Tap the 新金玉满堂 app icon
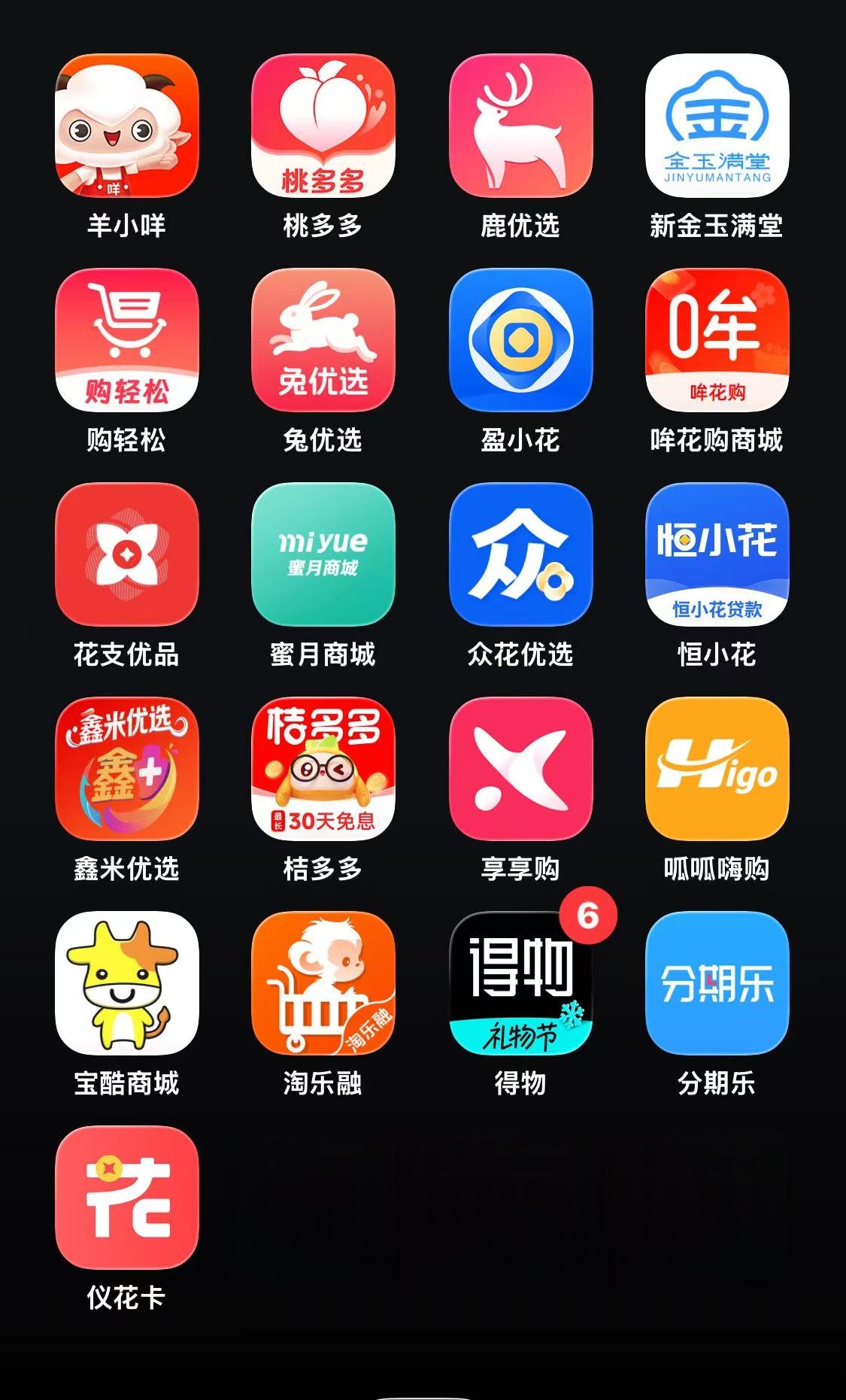The height and width of the screenshot is (1400, 846). tap(717, 126)
